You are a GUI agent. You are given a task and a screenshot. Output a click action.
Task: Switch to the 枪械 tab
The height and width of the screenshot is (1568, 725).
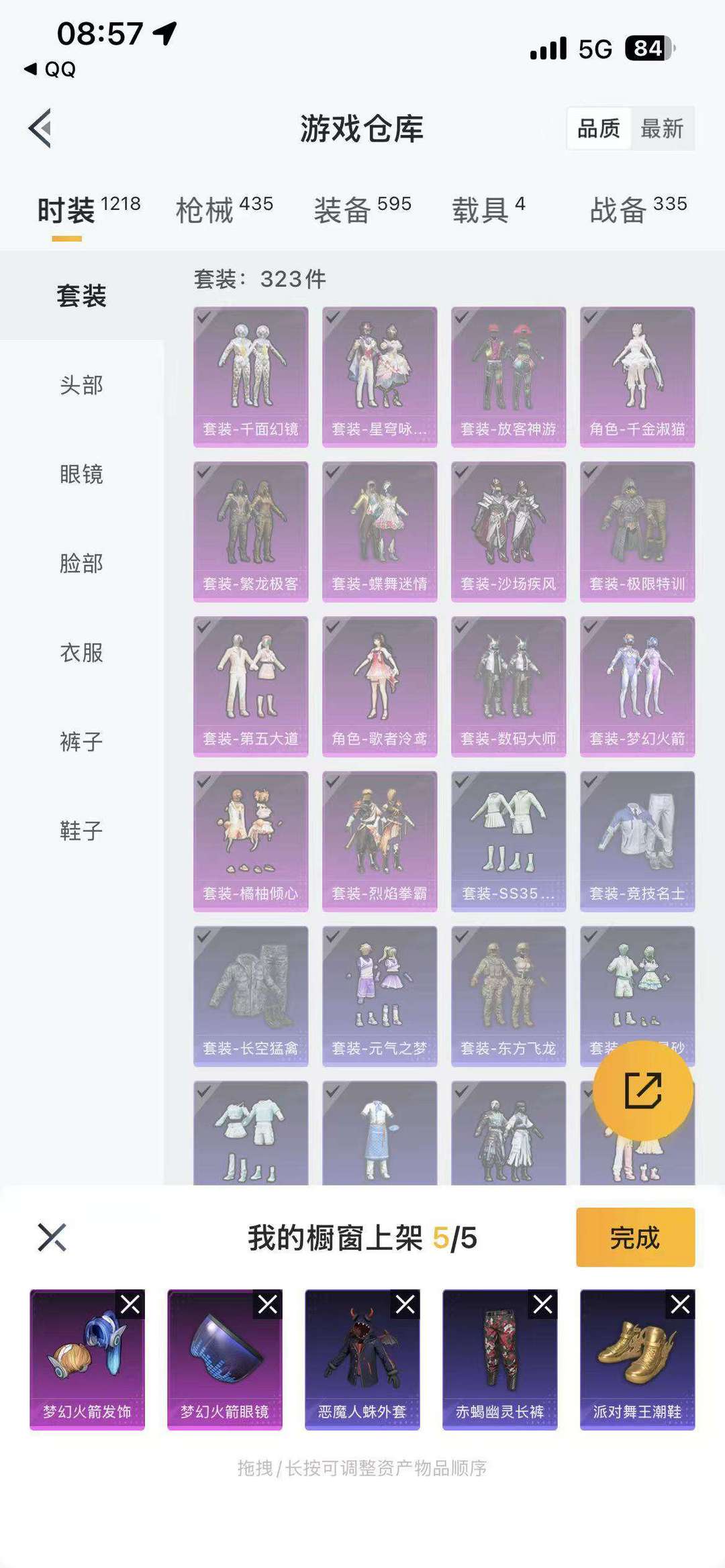224,210
